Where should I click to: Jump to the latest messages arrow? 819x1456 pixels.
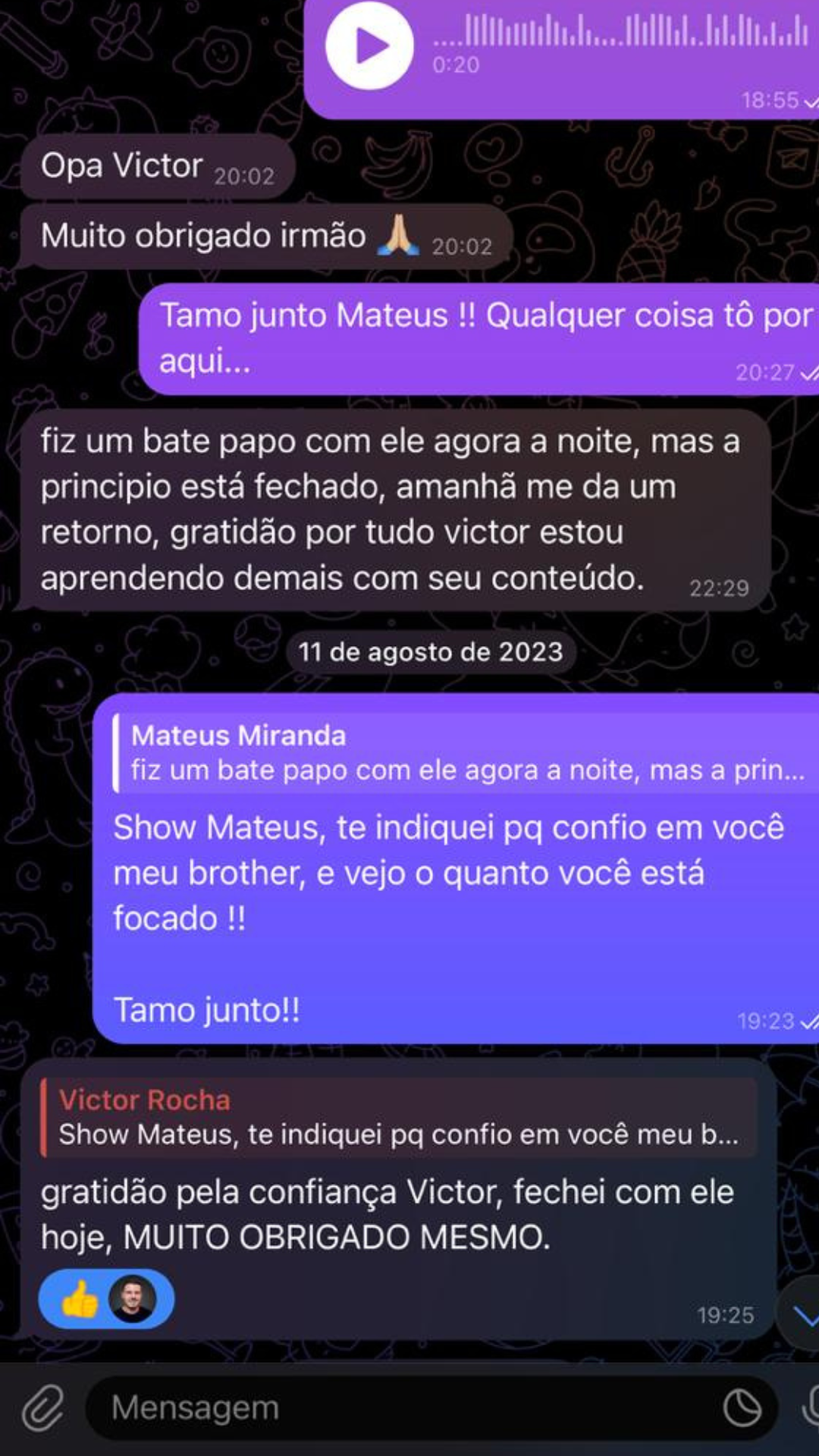click(x=802, y=1316)
